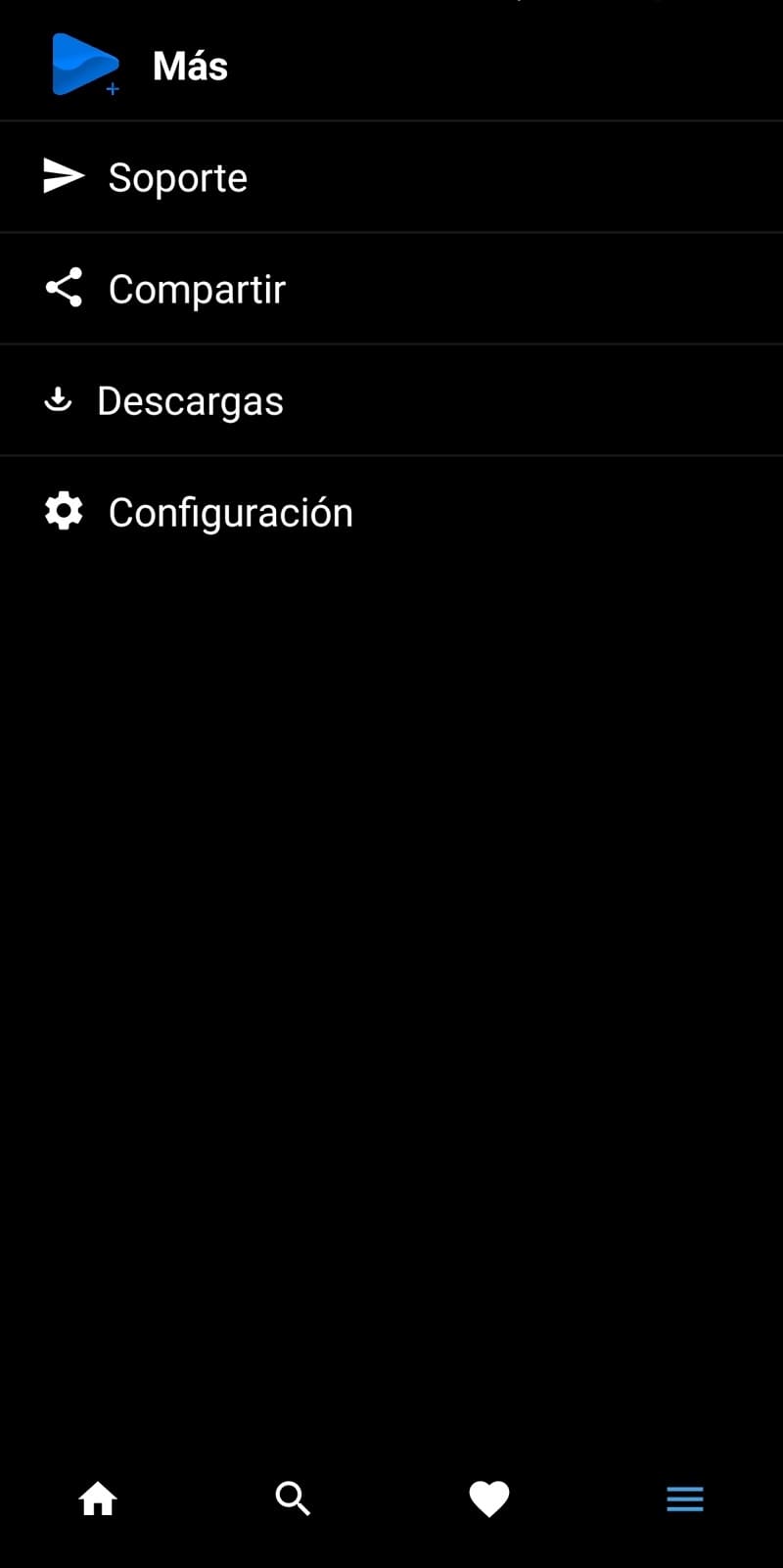Select the Descargas download icon

60,399
